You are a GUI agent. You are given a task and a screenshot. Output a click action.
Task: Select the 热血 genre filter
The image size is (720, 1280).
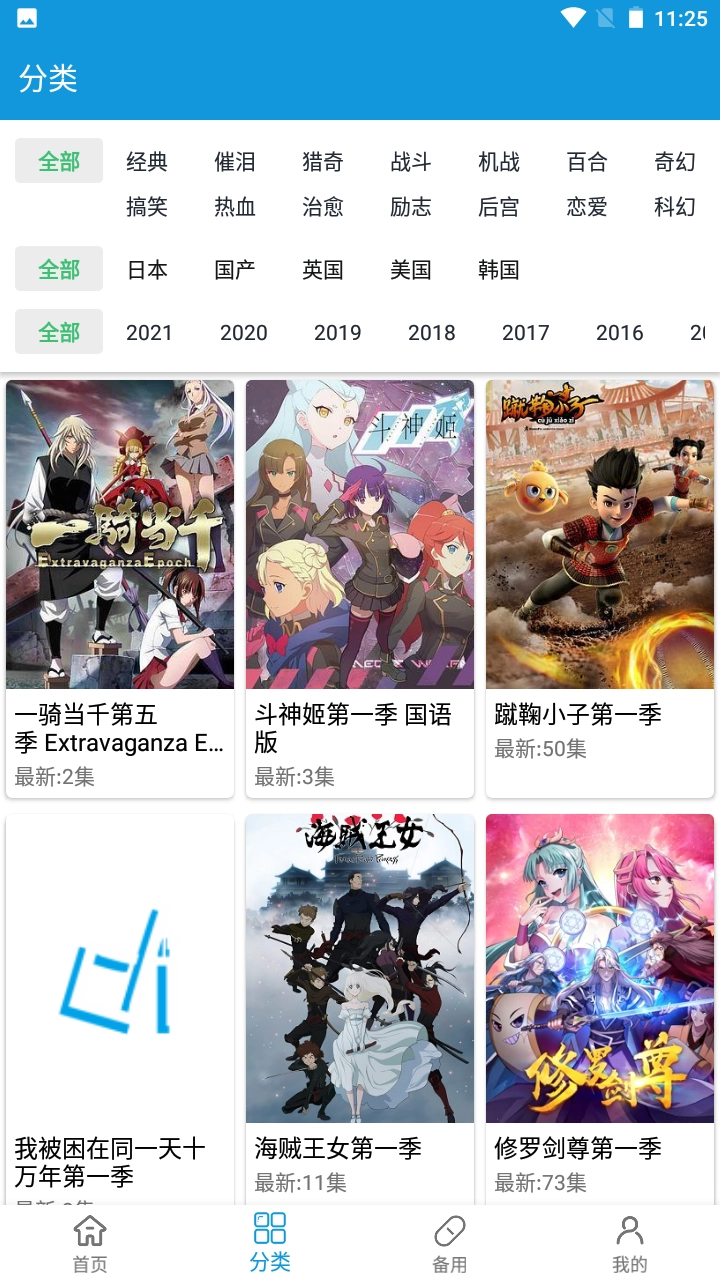click(x=234, y=208)
